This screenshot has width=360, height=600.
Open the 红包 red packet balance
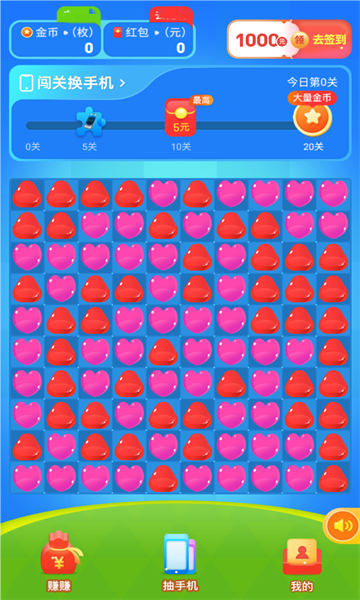[149, 39]
